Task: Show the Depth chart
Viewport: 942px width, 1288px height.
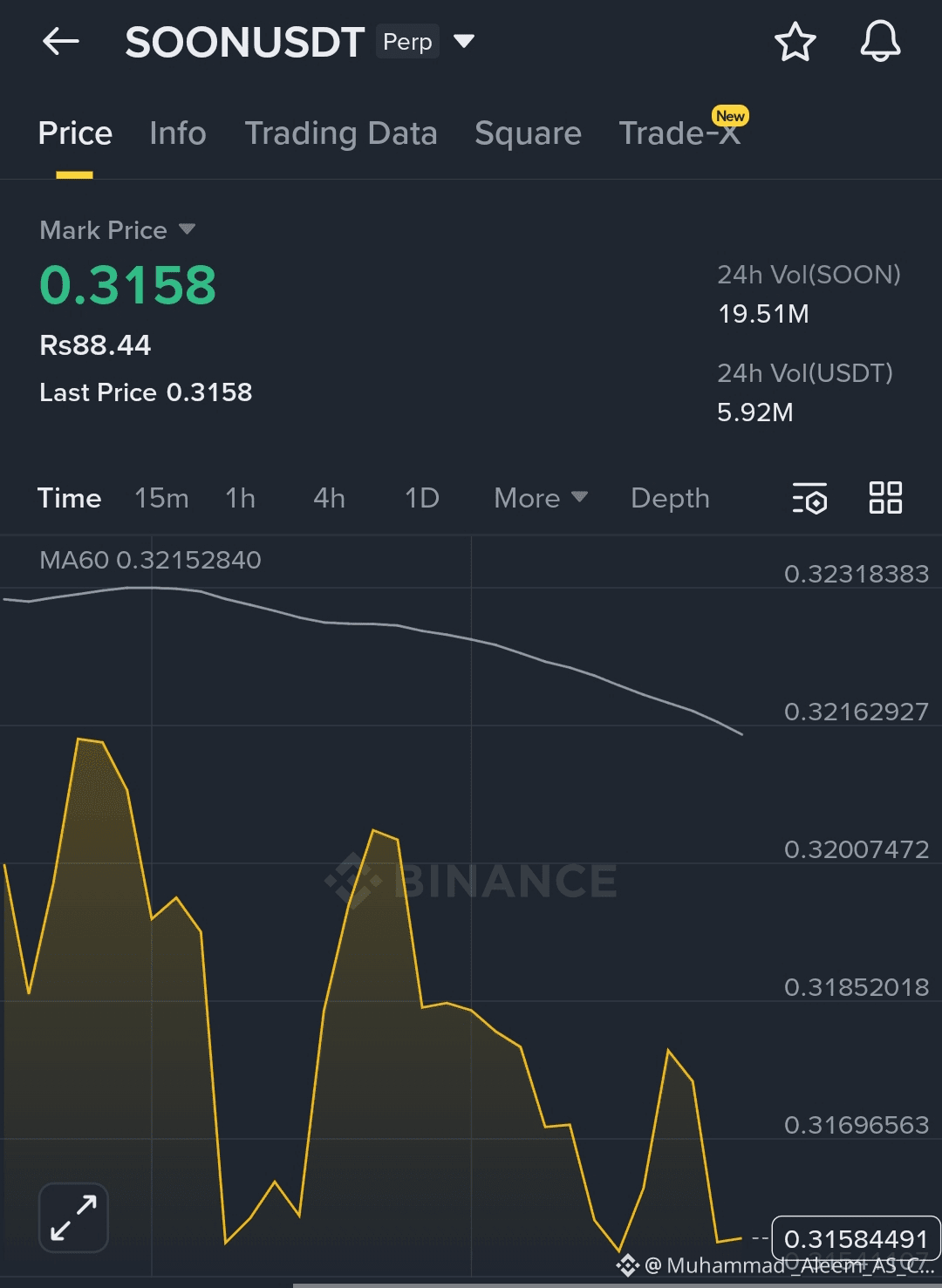Action: click(x=670, y=498)
